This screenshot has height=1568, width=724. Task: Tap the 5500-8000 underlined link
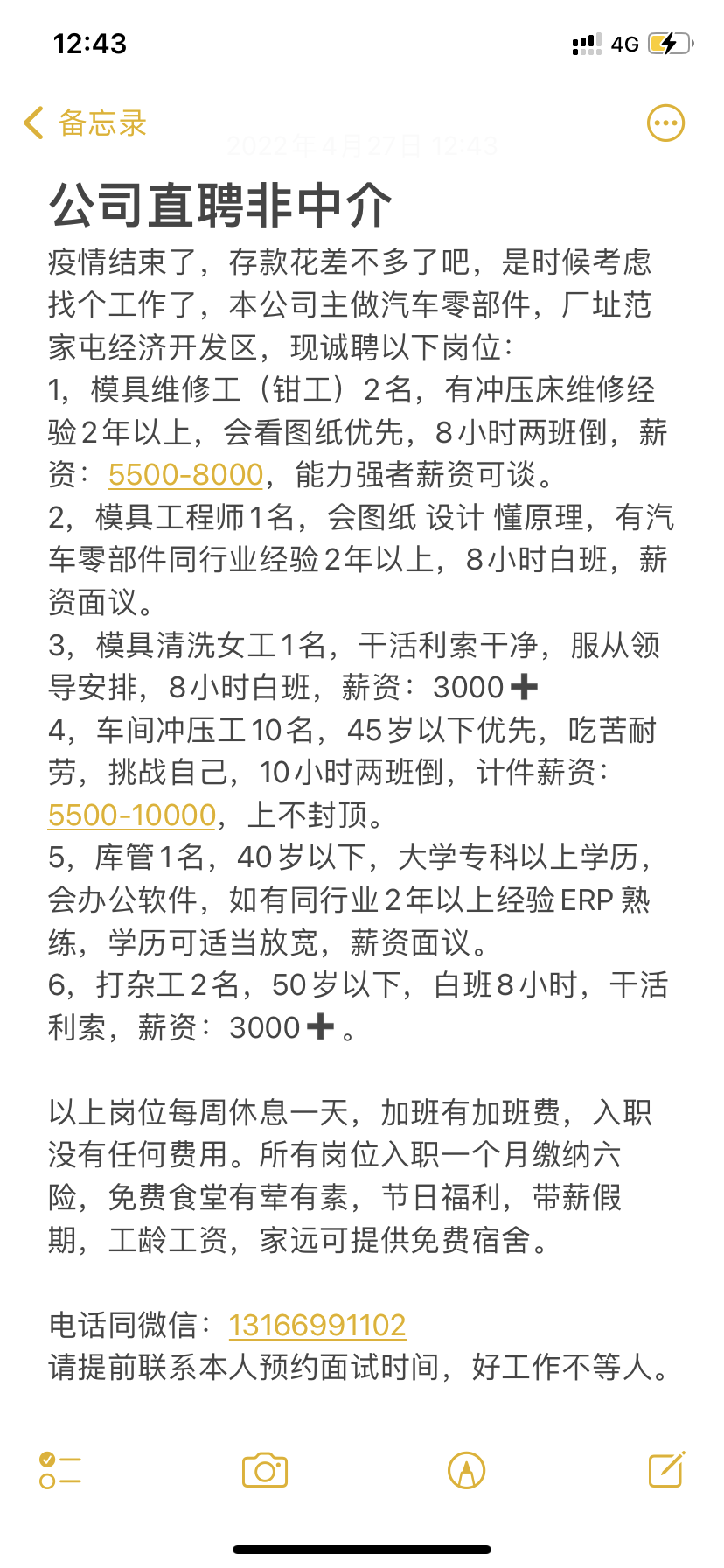pos(185,474)
